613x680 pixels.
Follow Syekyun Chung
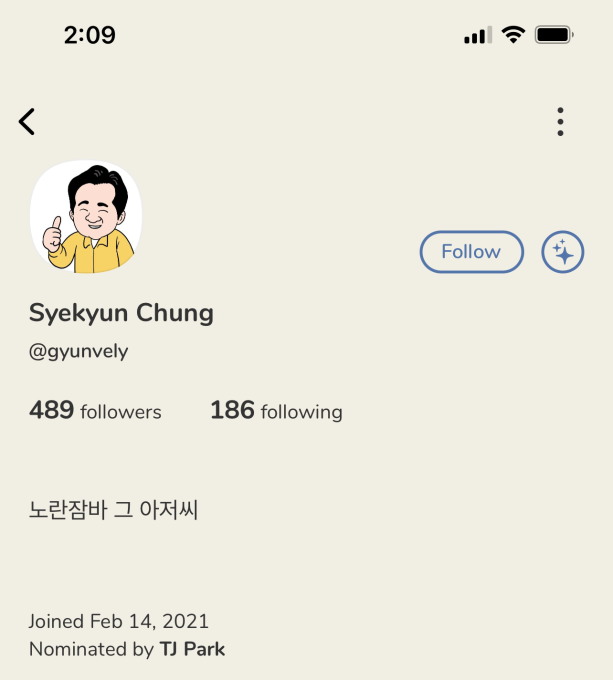pyautogui.click(x=471, y=252)
